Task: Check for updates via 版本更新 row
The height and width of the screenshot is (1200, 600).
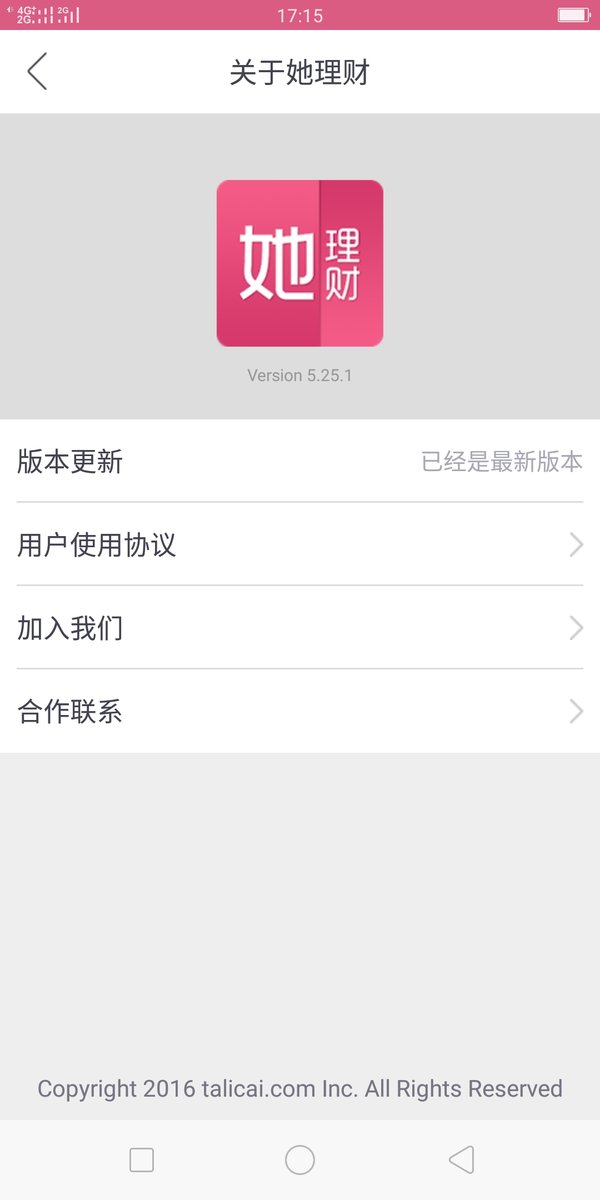Action: point(300,461)
